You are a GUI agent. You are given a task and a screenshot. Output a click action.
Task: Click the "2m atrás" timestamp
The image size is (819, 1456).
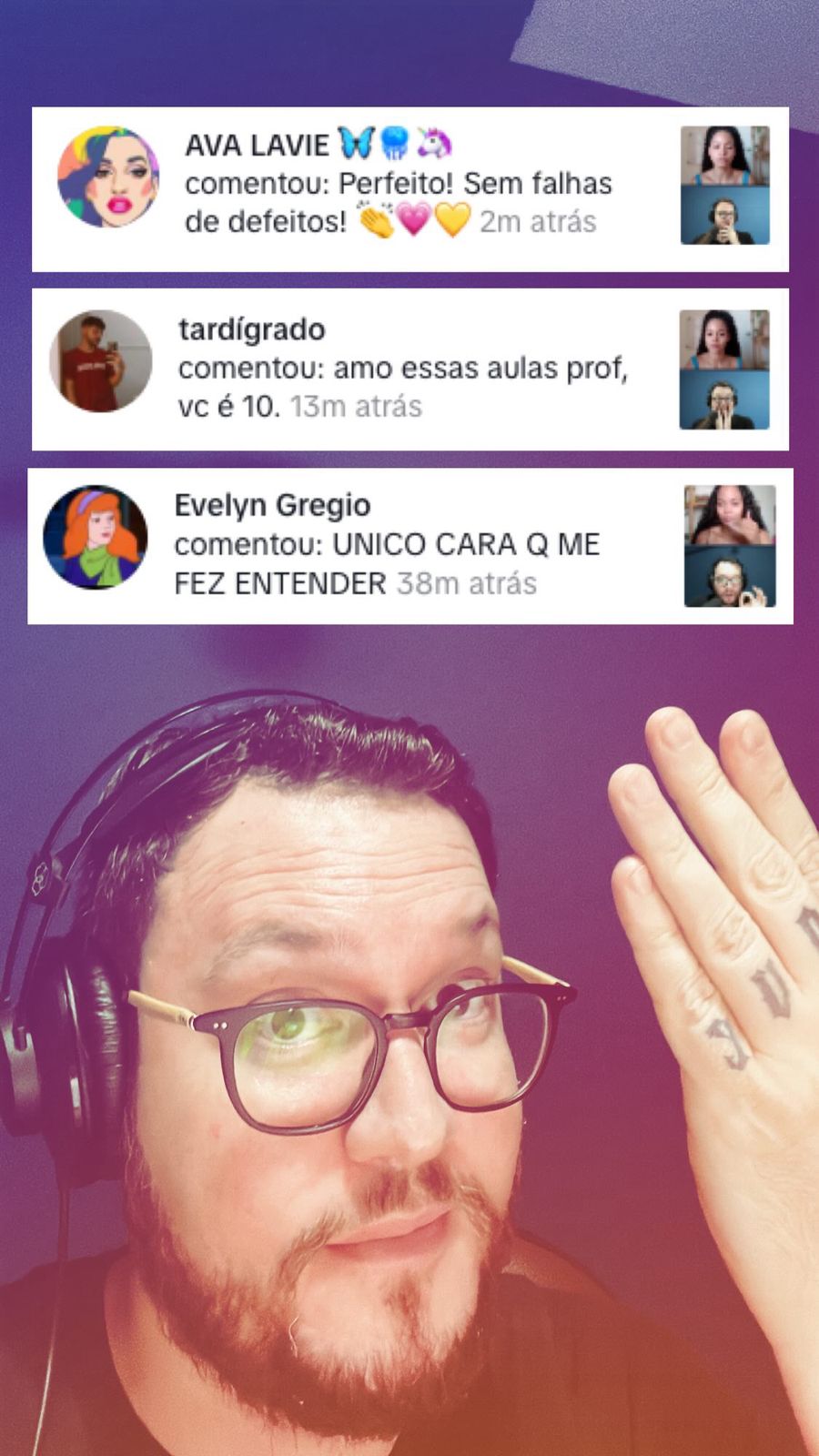[537, 220]
